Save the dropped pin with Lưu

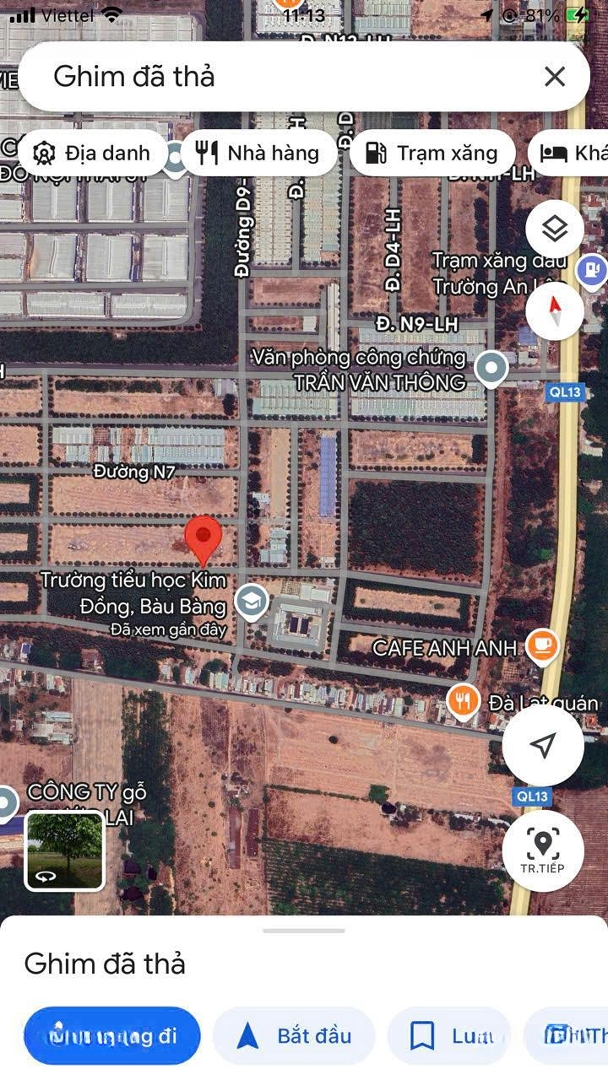click(449, 1036)
